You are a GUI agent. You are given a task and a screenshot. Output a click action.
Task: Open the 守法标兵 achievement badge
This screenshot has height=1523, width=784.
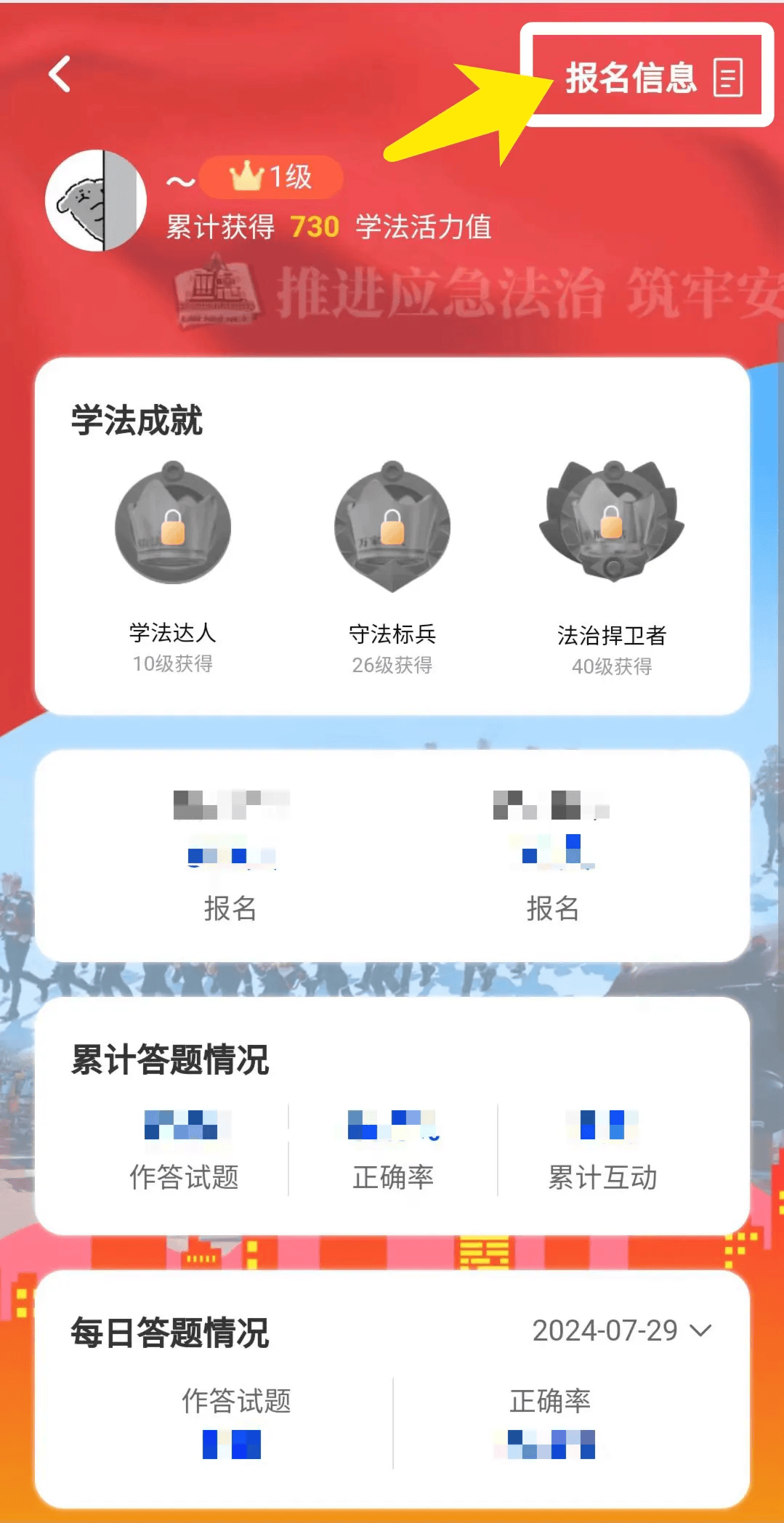point(392,526)
